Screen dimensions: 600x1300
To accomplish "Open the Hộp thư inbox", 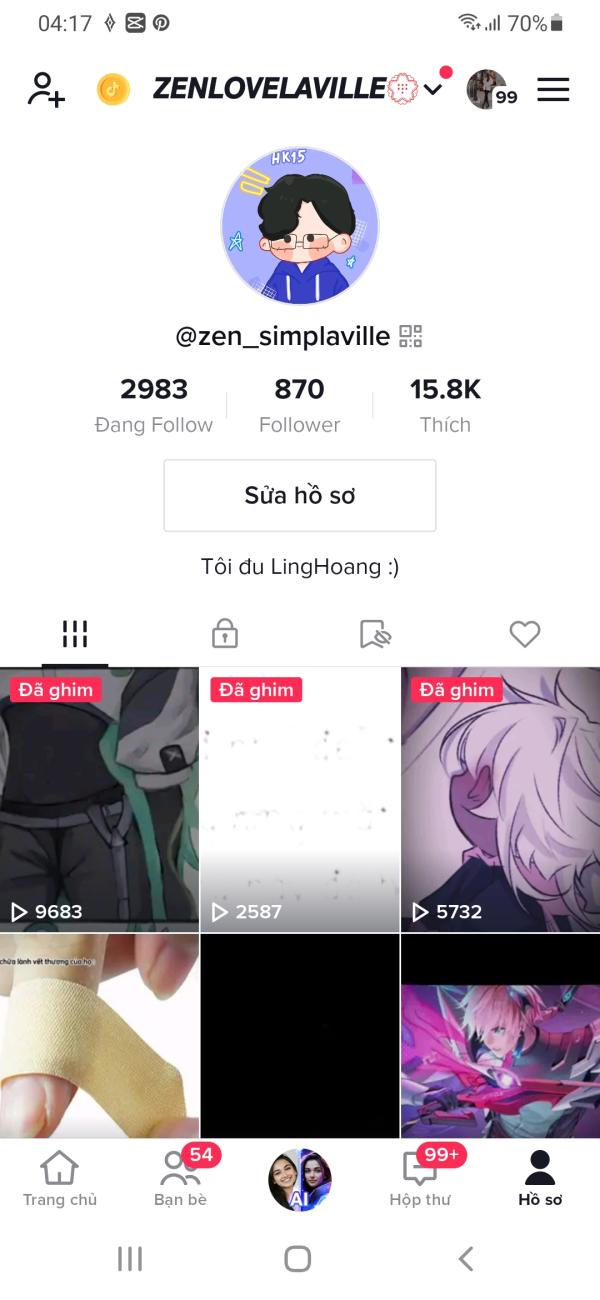I will (420, 1179).
